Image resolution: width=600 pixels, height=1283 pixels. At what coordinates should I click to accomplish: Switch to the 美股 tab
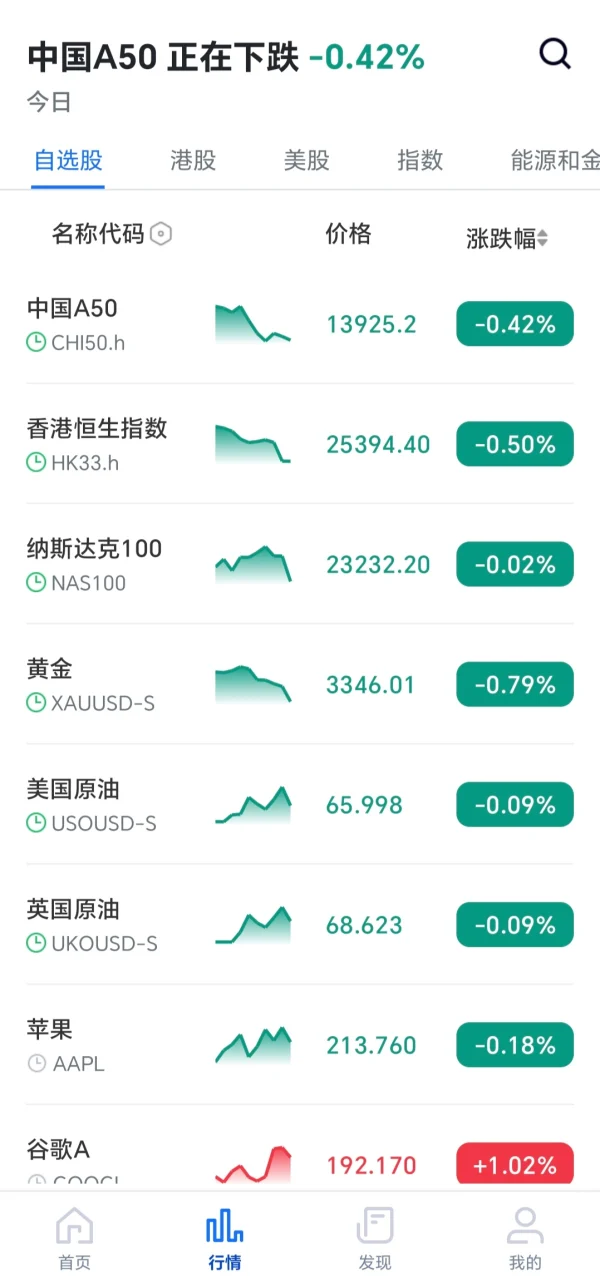tap(306, 160)
